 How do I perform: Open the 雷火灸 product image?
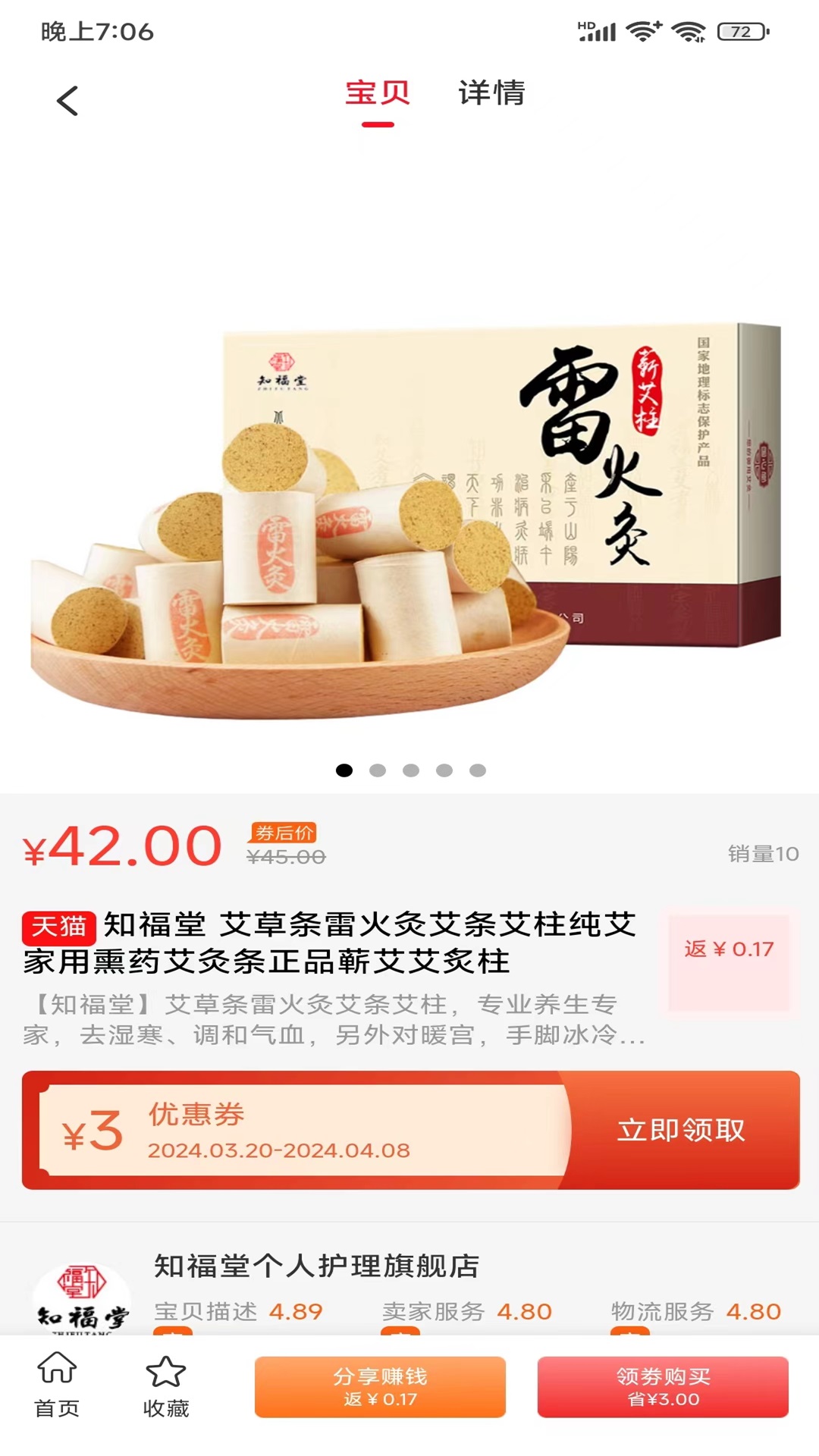[409, 516]
